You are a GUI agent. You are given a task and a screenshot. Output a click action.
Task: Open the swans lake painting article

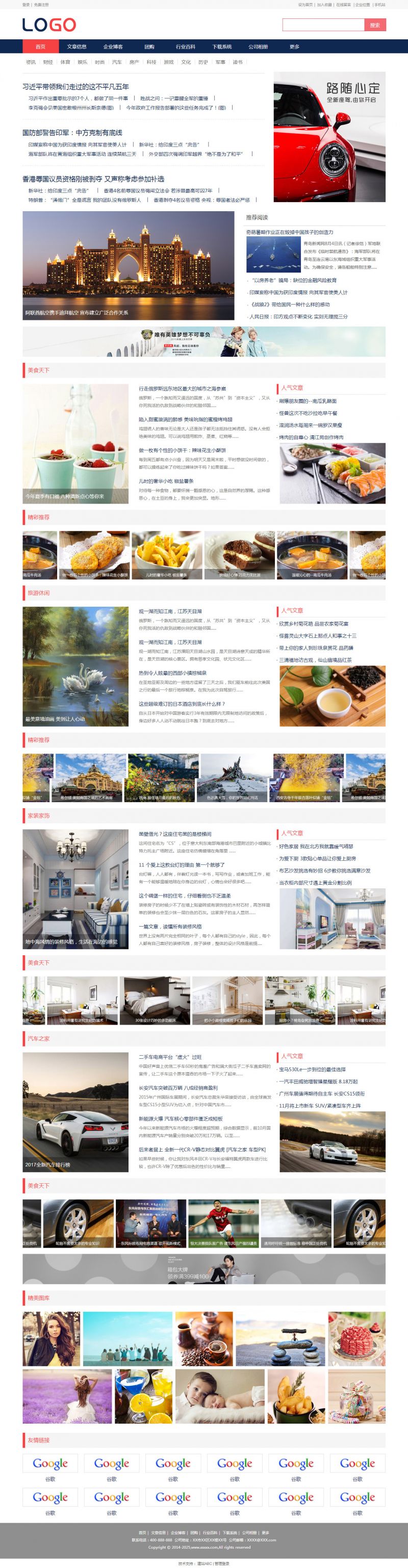click(x=75, y=666)
